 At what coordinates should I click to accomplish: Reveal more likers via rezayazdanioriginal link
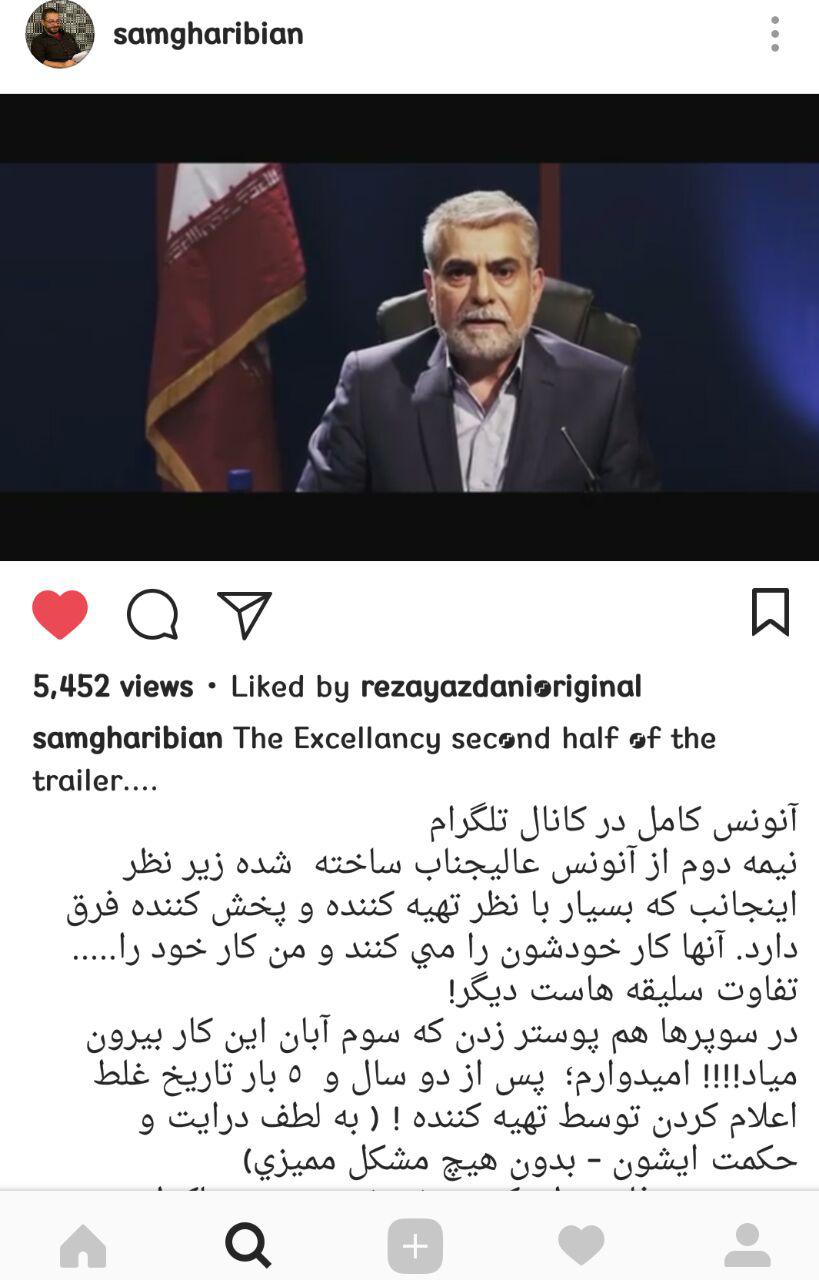click(470, 687)
